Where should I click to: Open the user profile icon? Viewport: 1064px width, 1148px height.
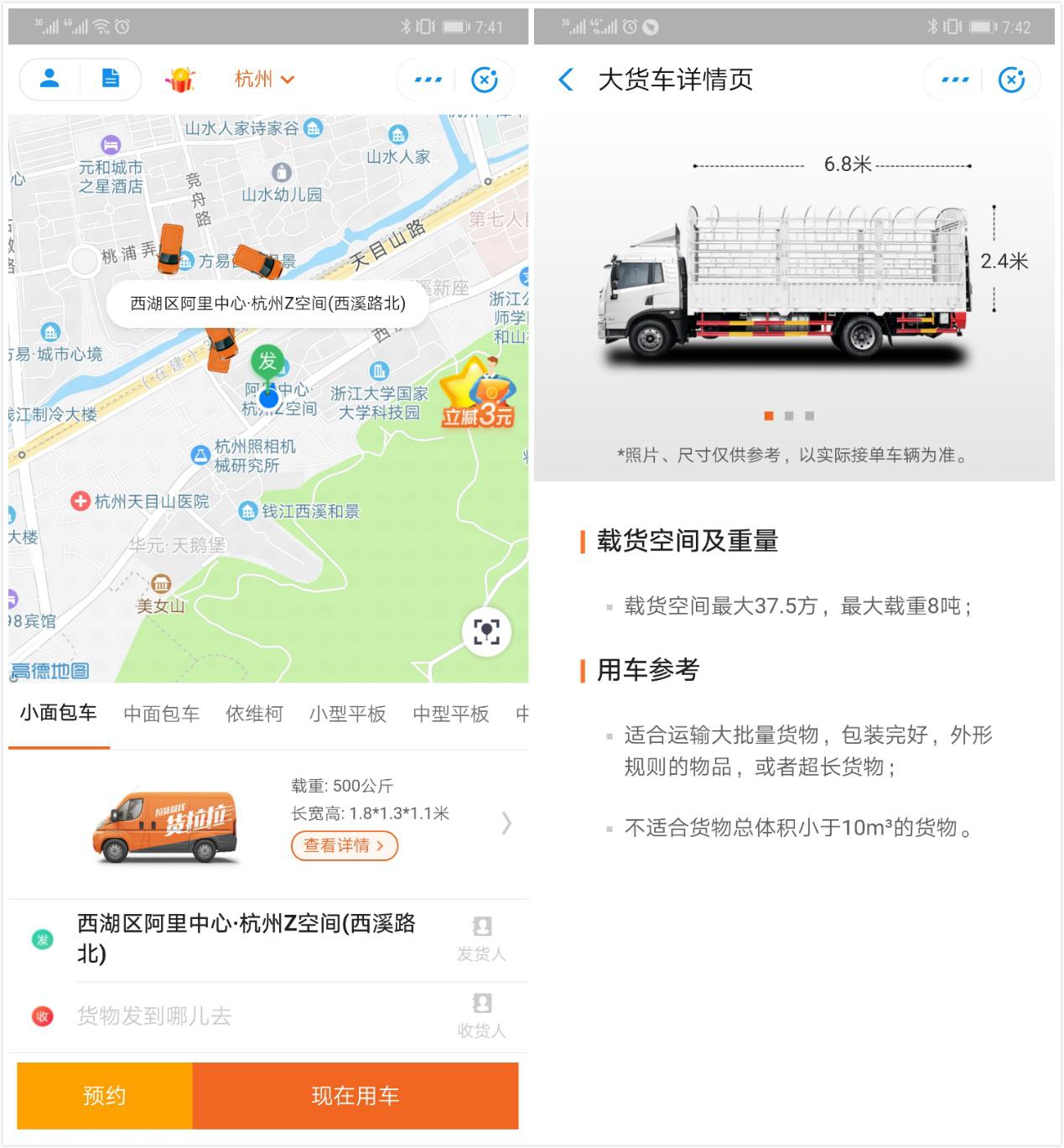pyautogui.click(x=50, y=78)
